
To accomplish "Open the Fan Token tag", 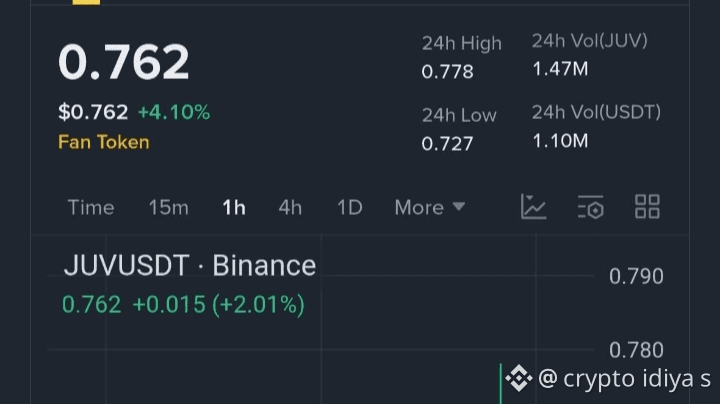I will (x=104, y=142).
